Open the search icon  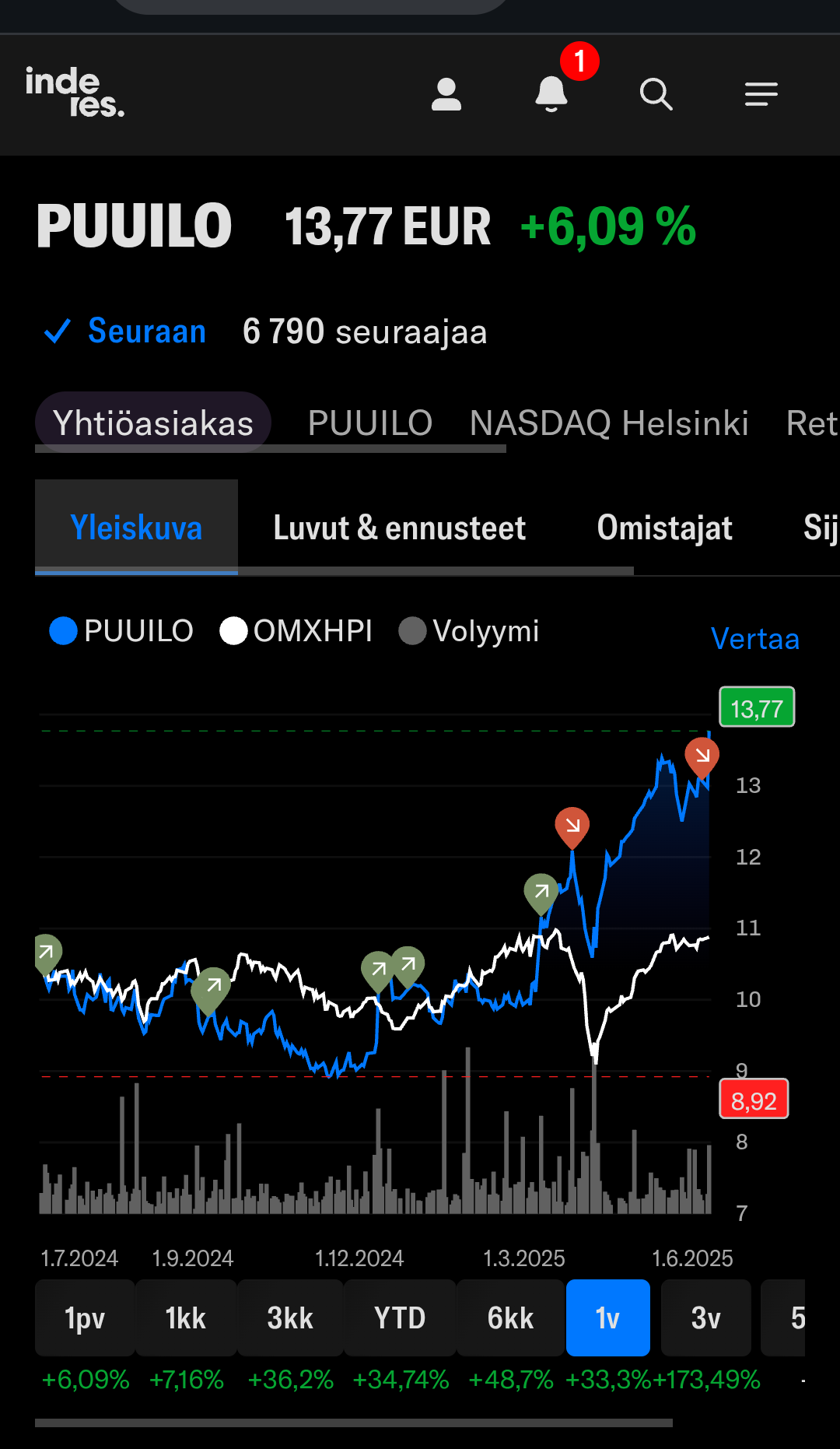656,94
